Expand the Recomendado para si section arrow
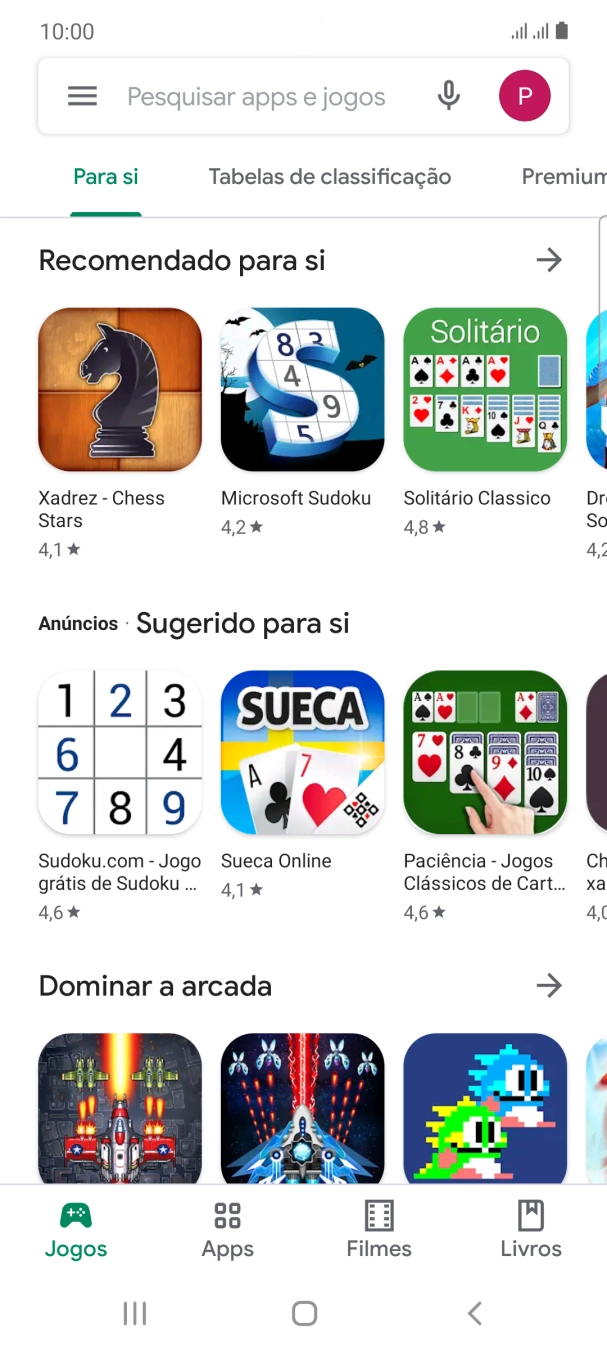 549,261
